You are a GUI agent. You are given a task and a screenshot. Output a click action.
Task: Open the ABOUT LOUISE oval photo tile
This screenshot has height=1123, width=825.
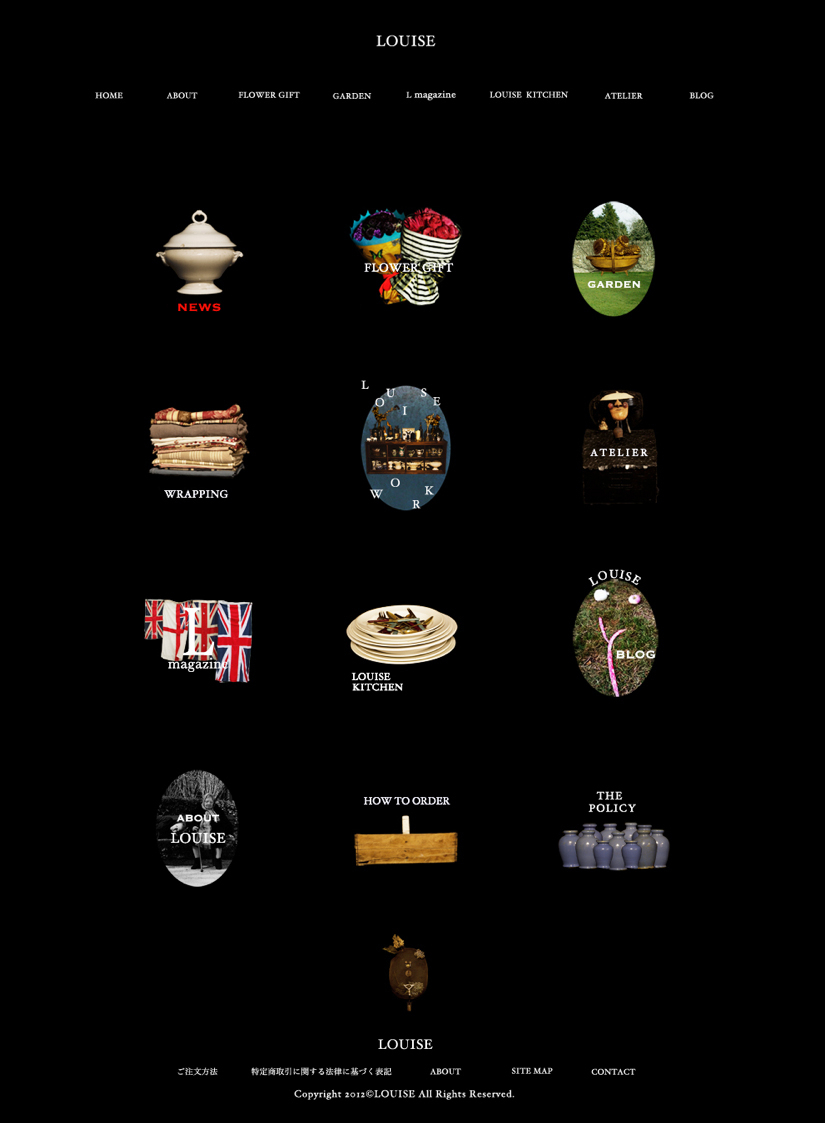[x=198, y=828]
